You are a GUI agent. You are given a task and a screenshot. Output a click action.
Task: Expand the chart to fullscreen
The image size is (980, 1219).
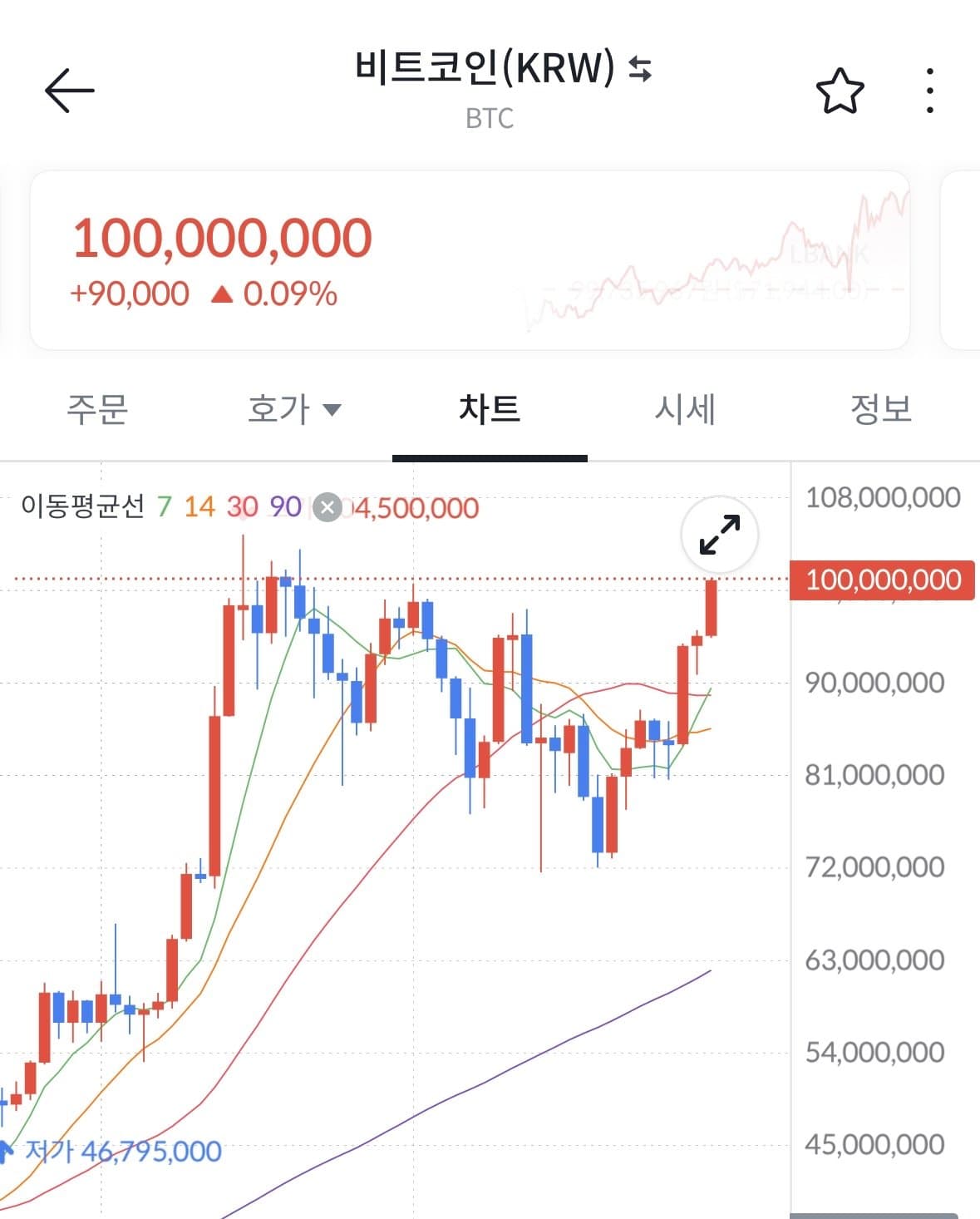[x=719, y=535]
